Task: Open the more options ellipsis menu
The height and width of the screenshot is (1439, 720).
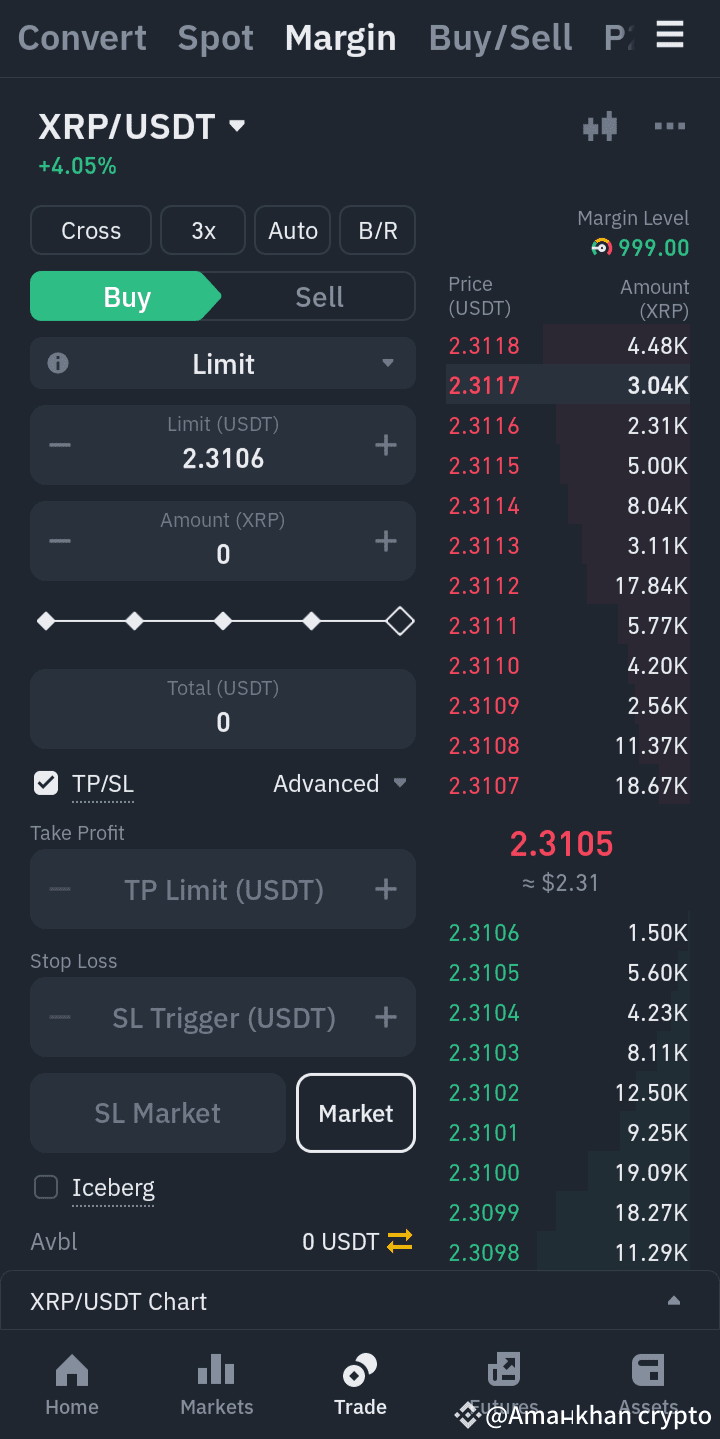Action: 670,126
